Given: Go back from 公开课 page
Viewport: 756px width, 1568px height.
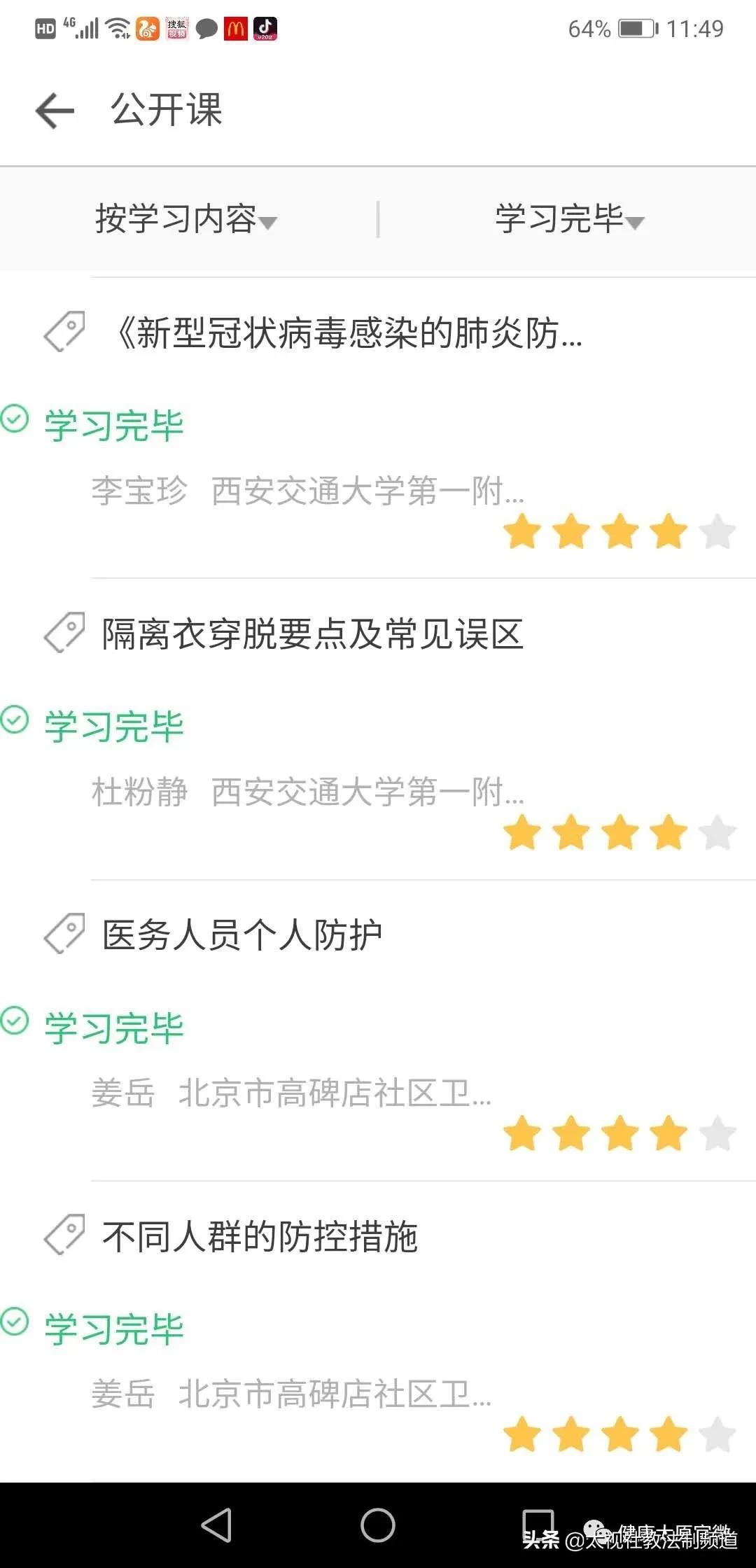Looking at the screenshot, I should (x=55, y=111).
